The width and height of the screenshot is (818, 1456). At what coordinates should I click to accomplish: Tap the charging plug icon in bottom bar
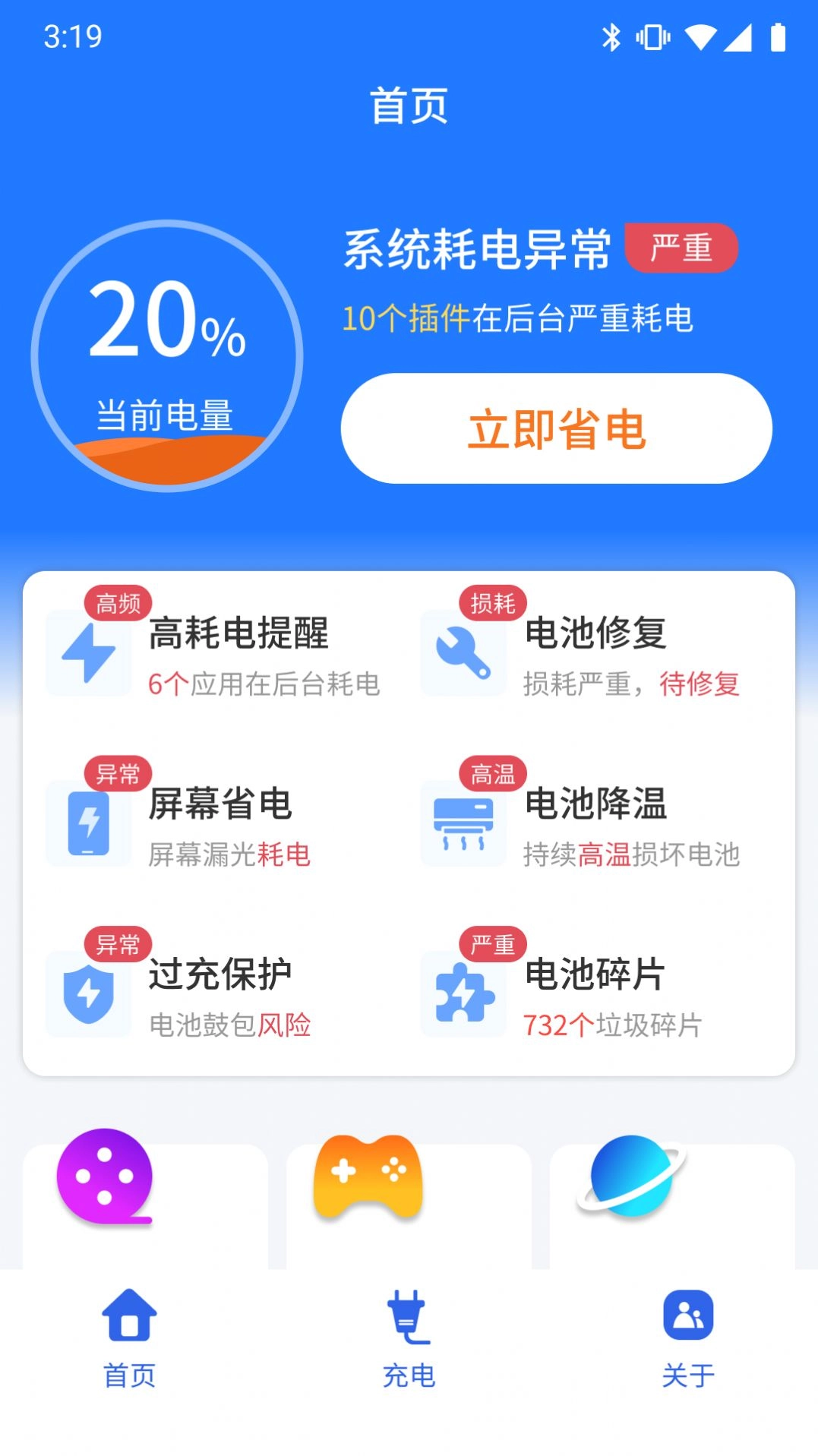coord(408,1323)
